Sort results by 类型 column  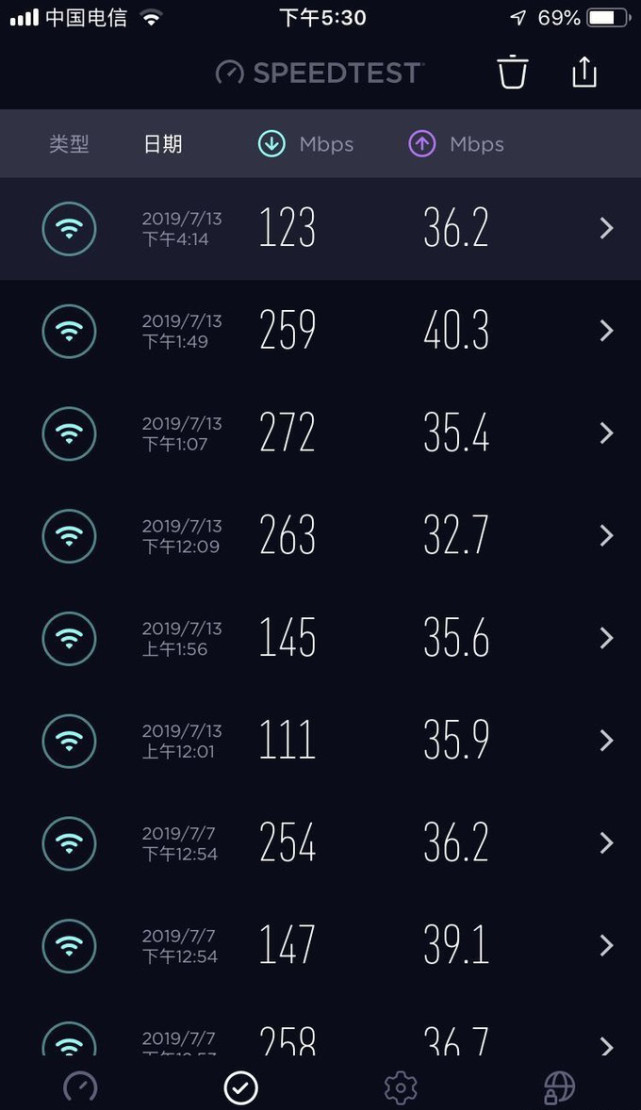(x=69, y=144)
